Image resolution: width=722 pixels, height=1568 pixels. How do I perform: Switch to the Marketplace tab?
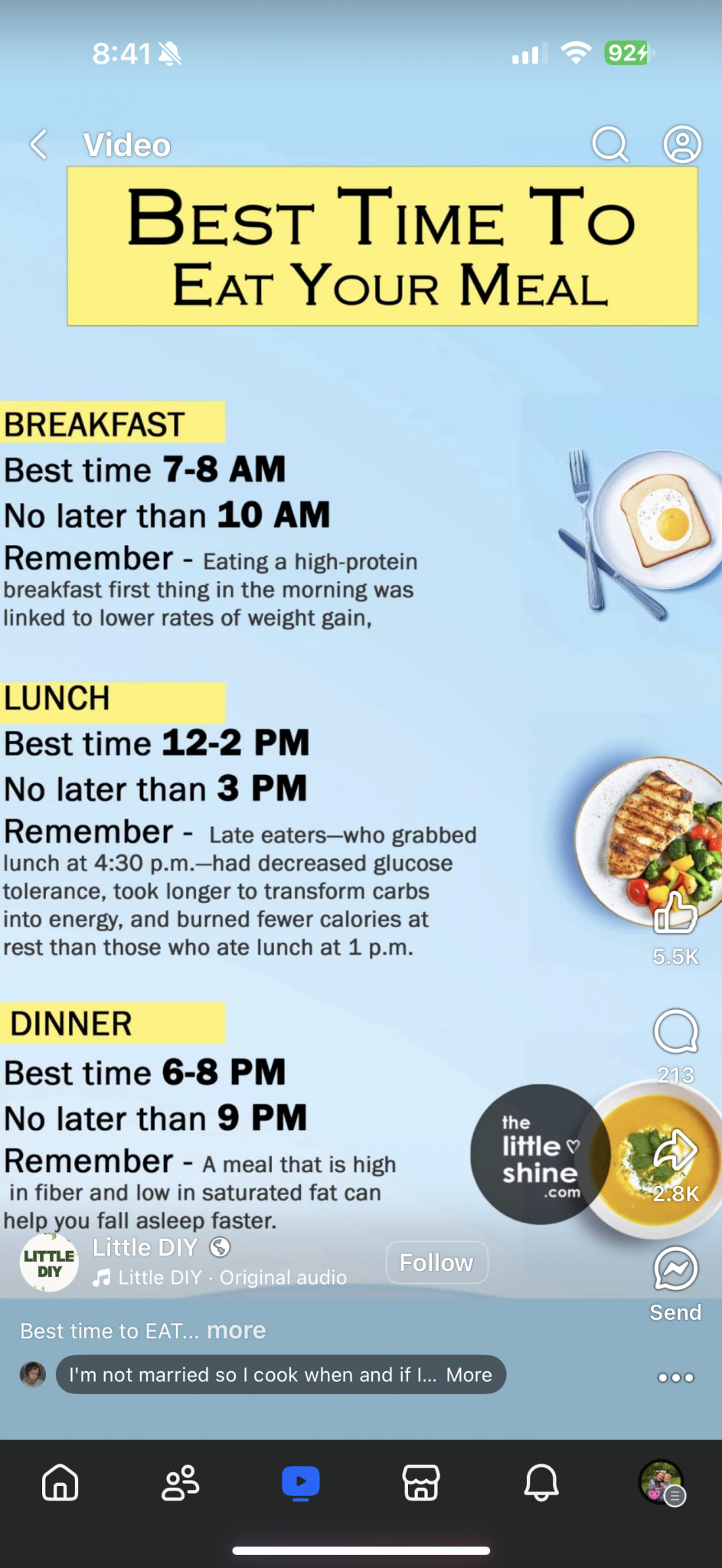click(x=421, y=1482)
